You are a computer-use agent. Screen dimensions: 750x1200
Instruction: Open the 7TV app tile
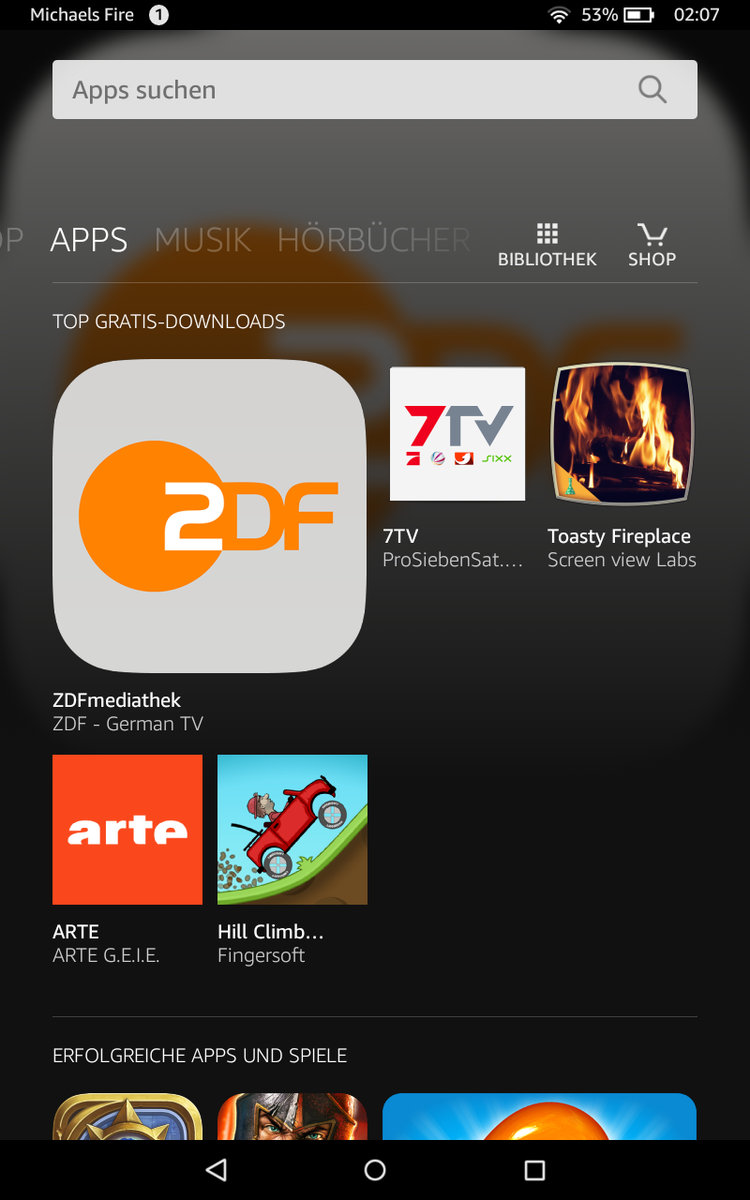(x=457, y=434)
